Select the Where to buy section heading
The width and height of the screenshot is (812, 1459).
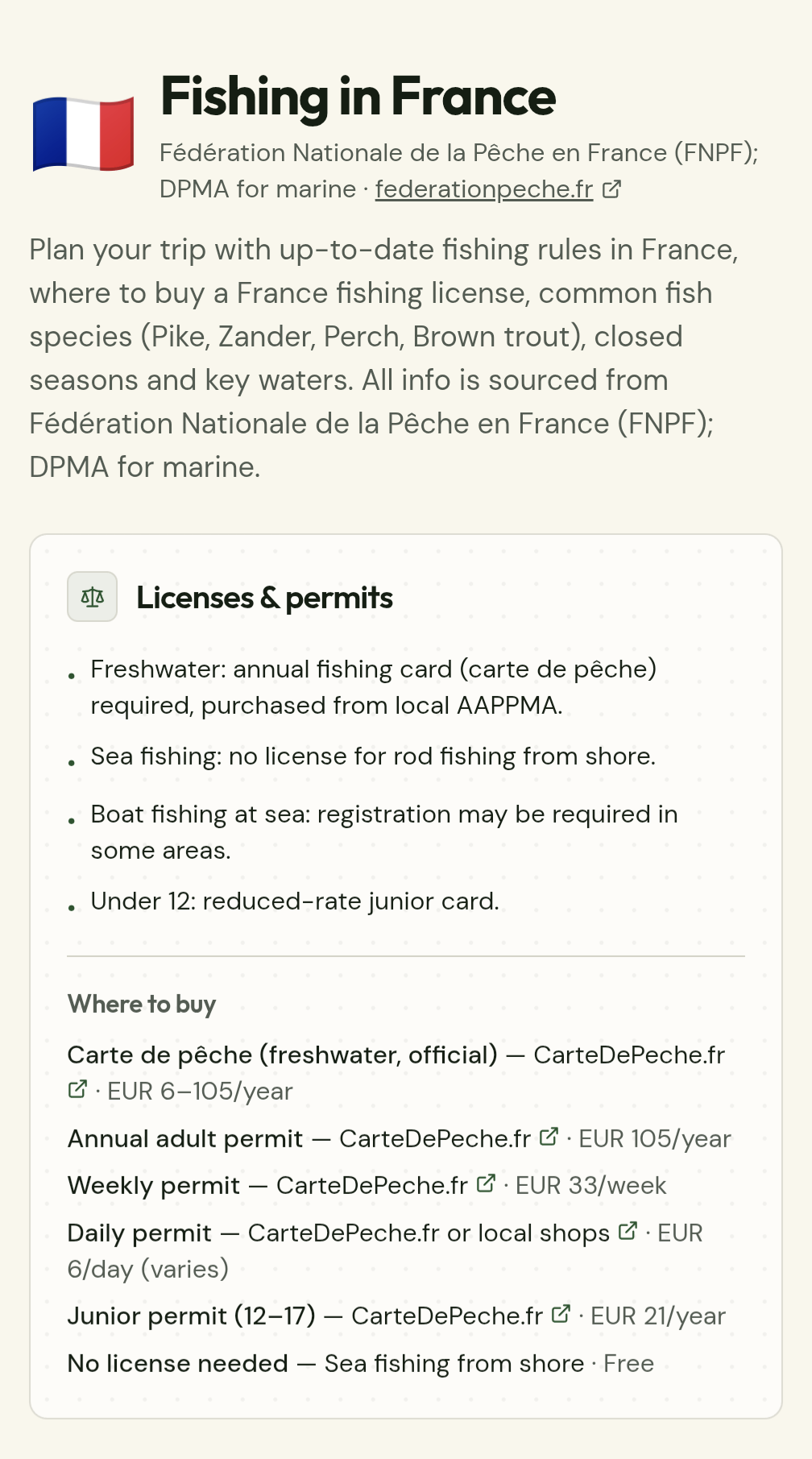coord(142,1005)
